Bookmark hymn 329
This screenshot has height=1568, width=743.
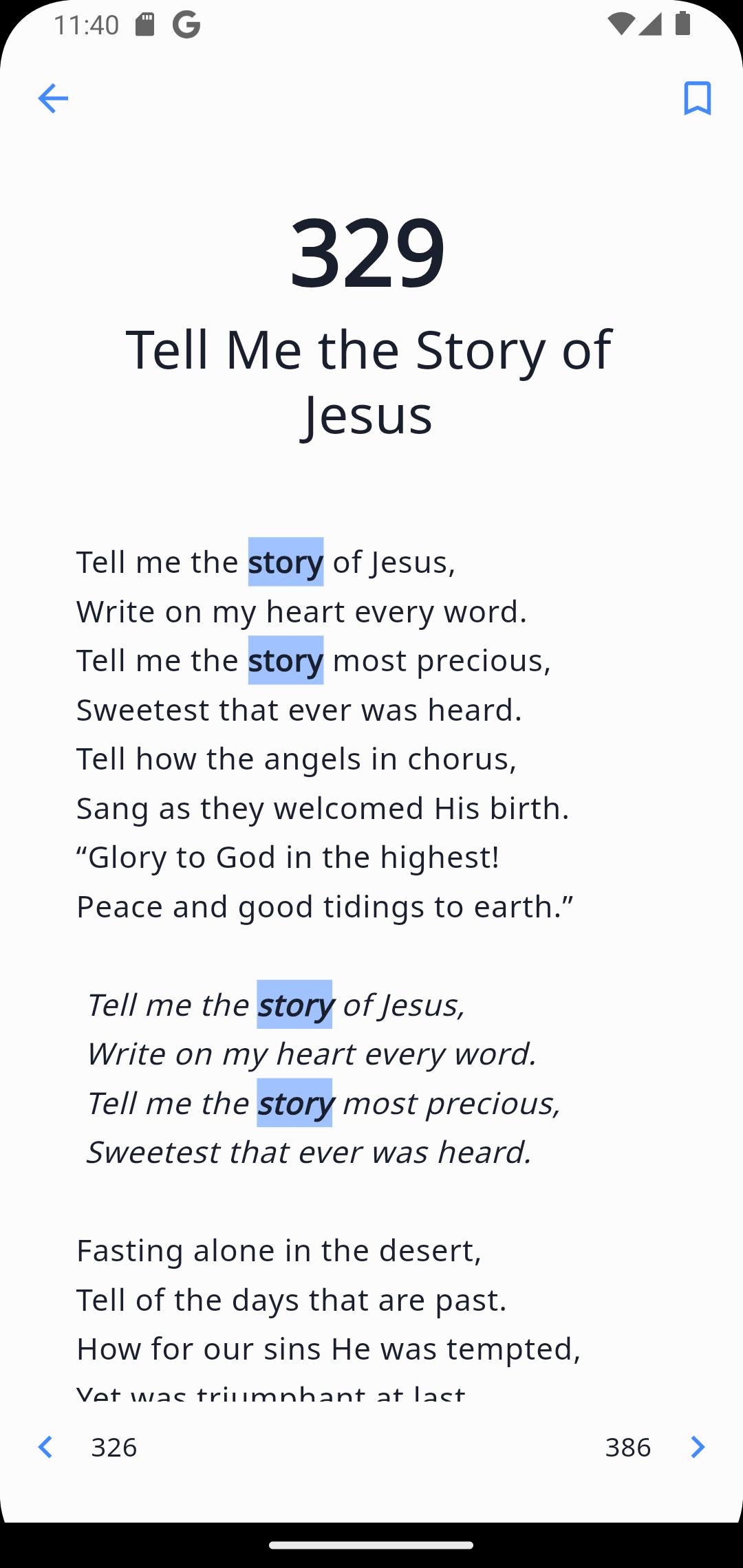coord(697,98)
